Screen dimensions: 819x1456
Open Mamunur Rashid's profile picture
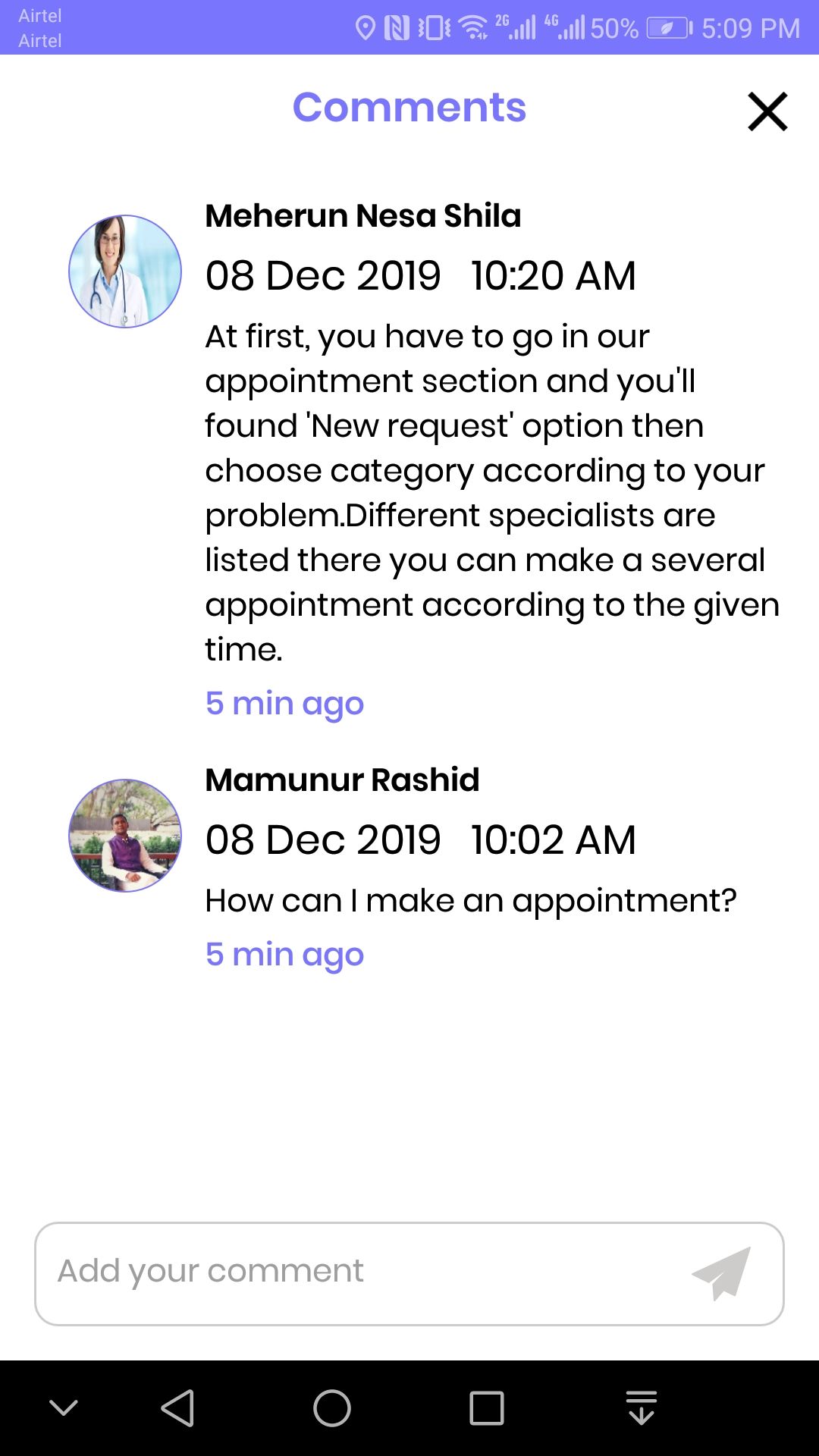tap(125, 836)
